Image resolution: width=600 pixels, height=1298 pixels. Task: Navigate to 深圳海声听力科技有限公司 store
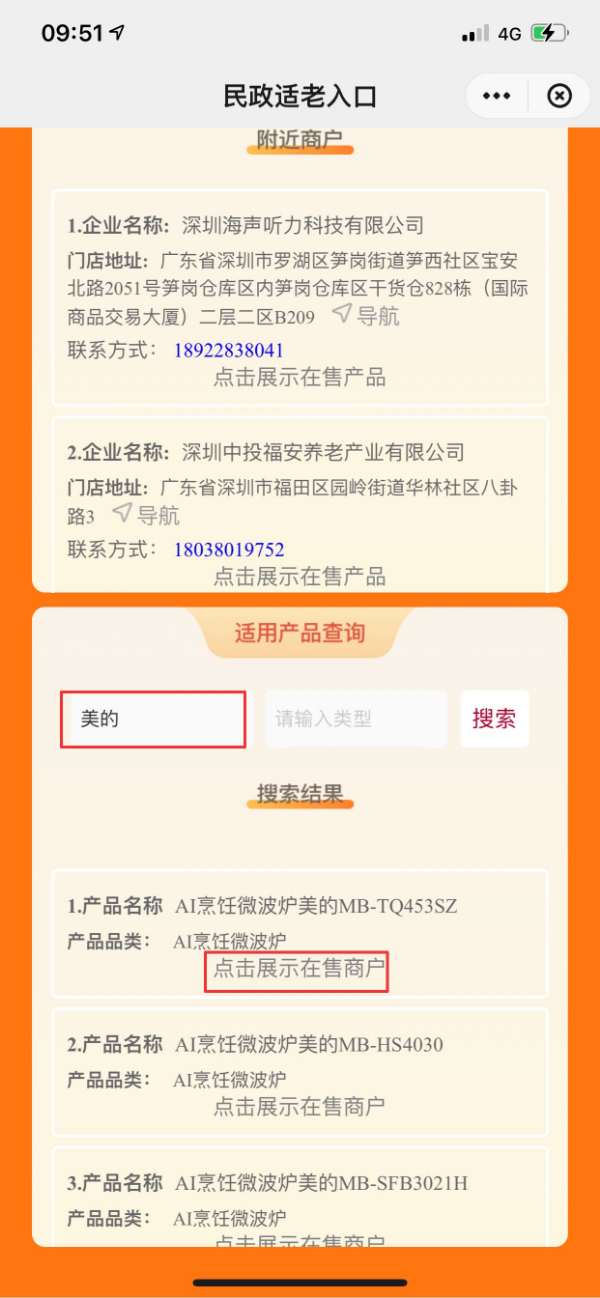(x=366, y=317)
